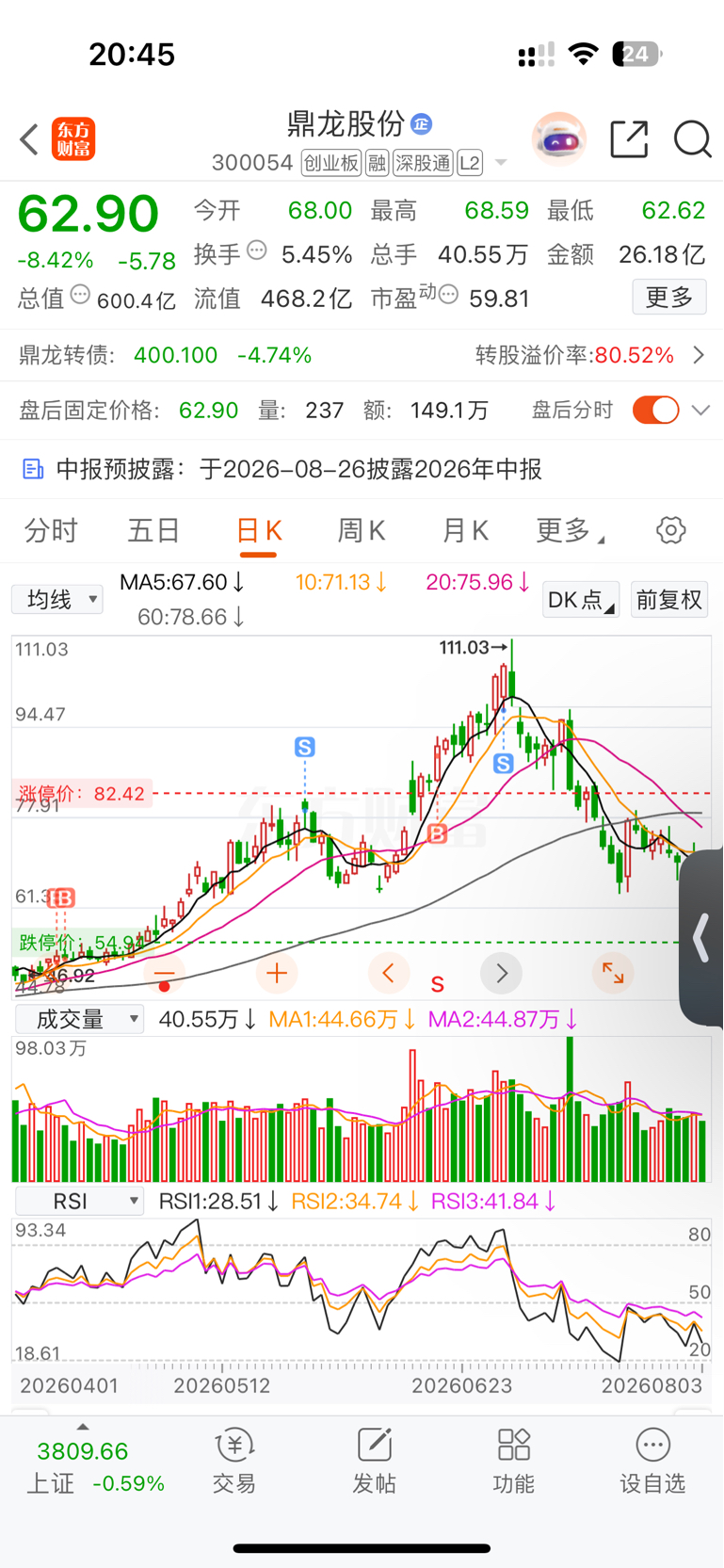Add the stock via 设自选
This screenshot has height=1568, width=724.
click(x=652, y=1462)
